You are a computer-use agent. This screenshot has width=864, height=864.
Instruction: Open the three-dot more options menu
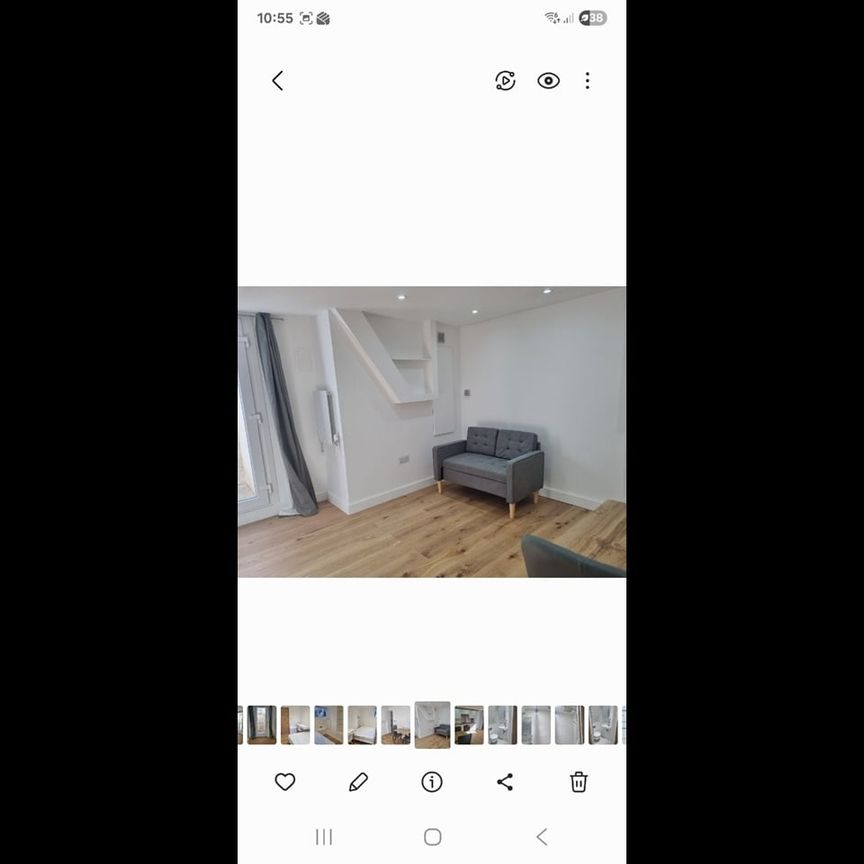[587, 81]
